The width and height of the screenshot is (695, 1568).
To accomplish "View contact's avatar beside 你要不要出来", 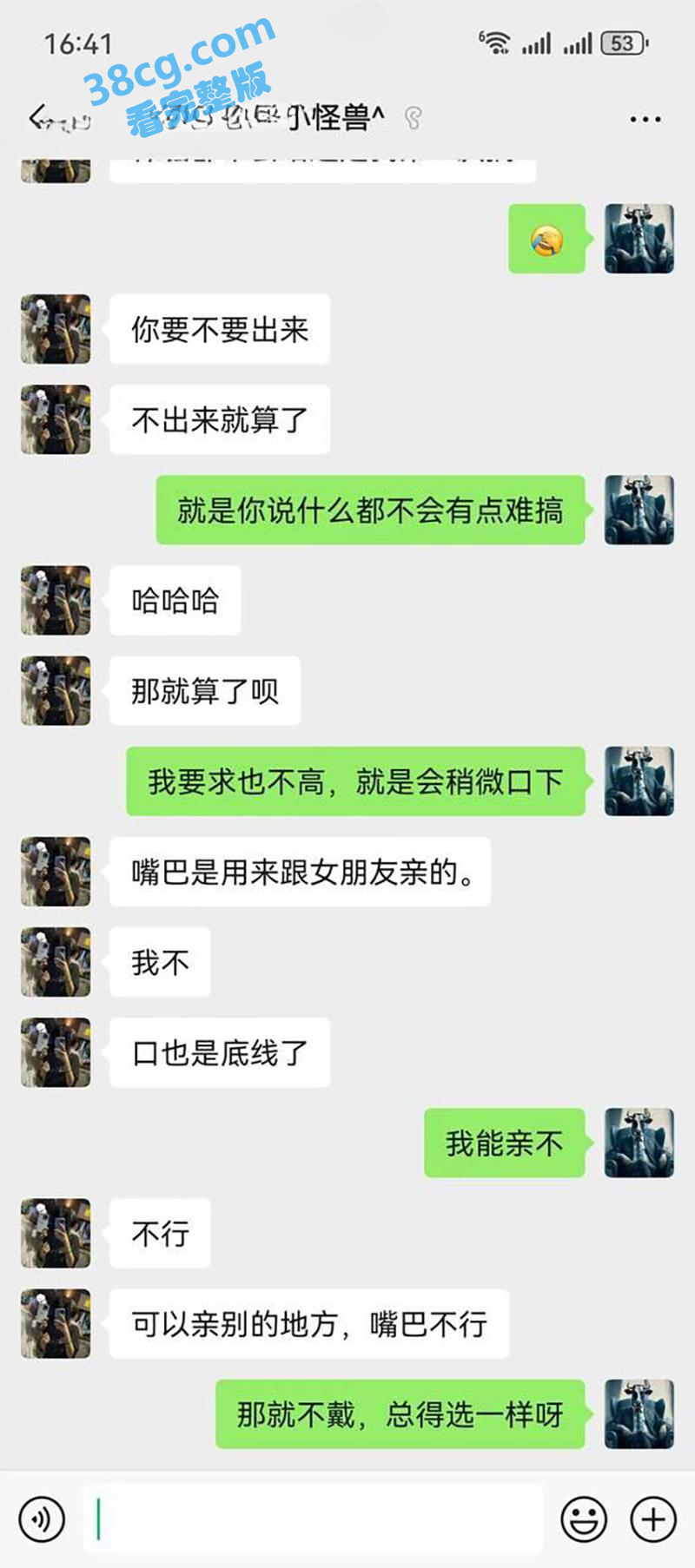I will pyautogui.click(x=56, y=329).
